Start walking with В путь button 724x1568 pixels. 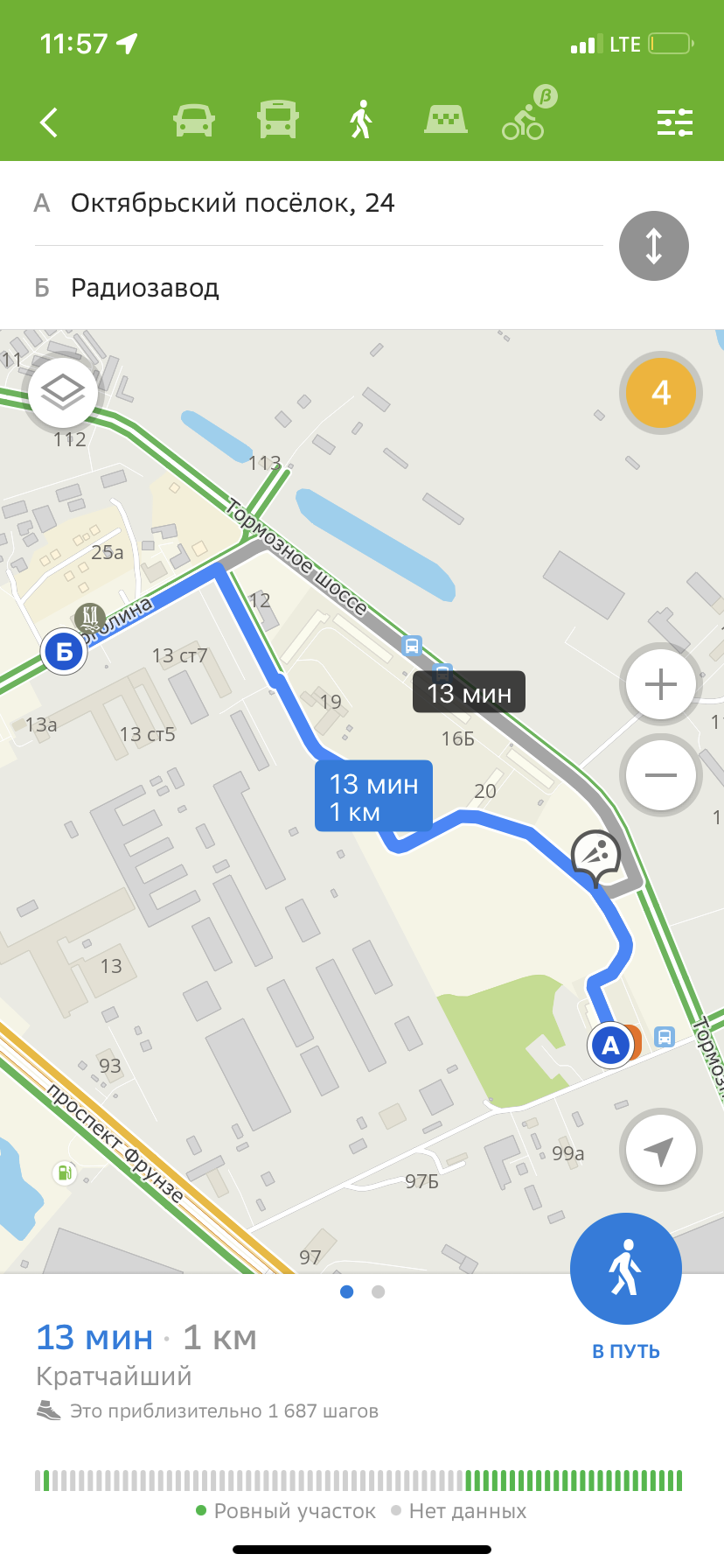point(626,1269)
